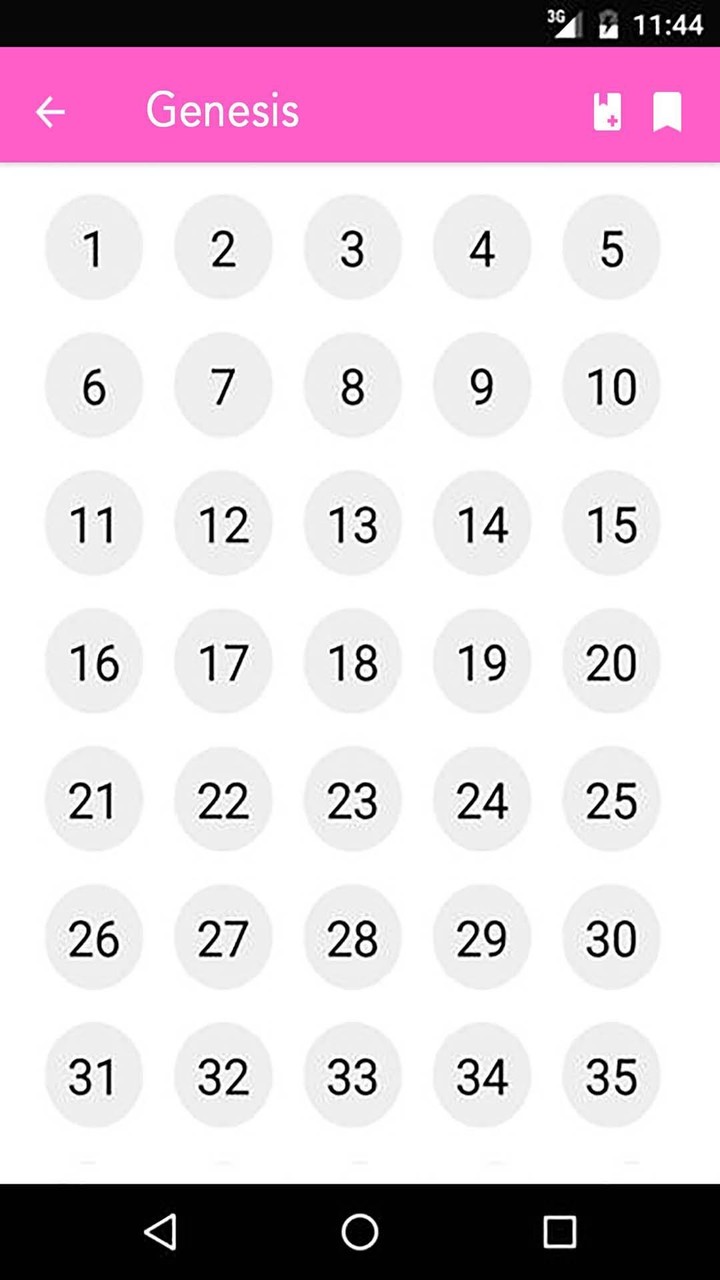
Task: Open chapter 26
Action: tap(93, 938)
